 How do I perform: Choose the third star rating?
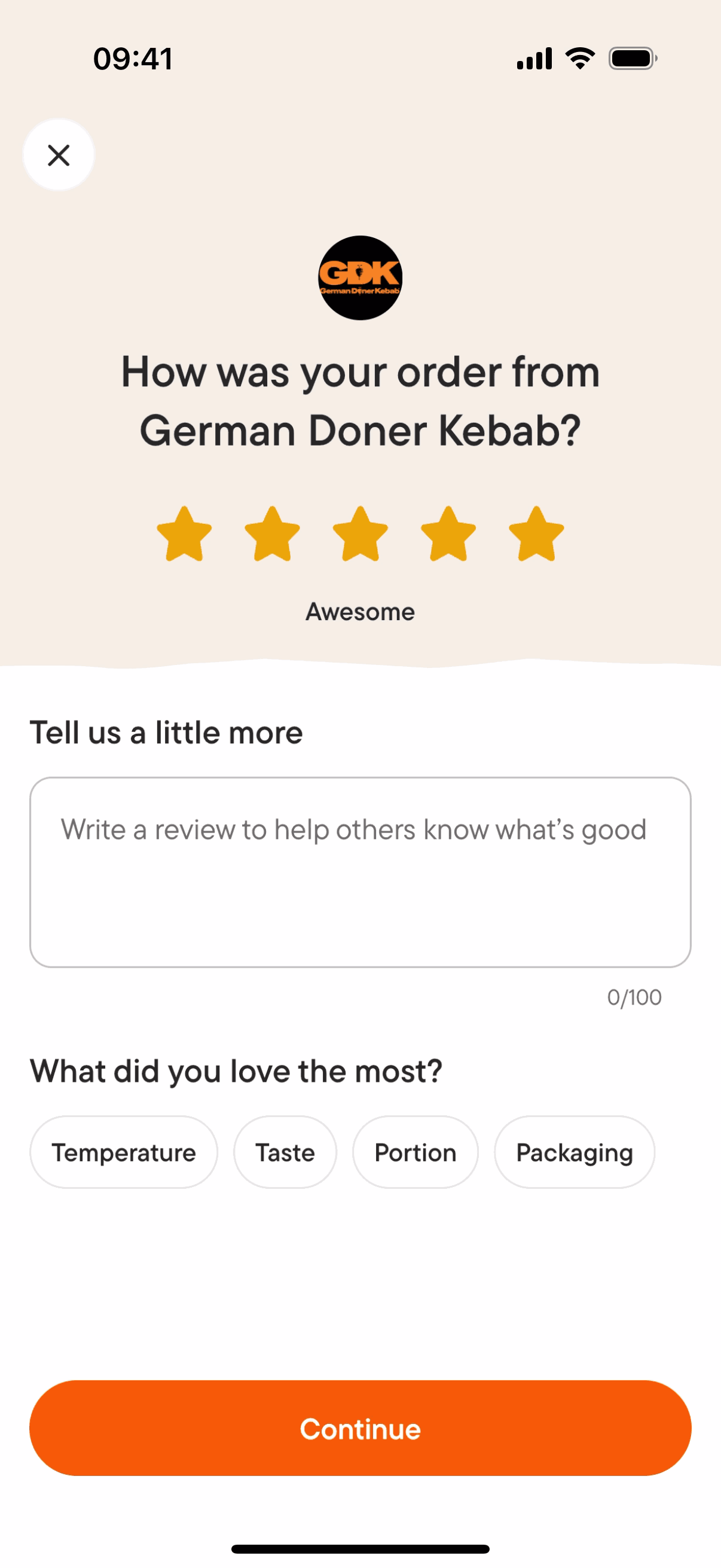point(360,534)
